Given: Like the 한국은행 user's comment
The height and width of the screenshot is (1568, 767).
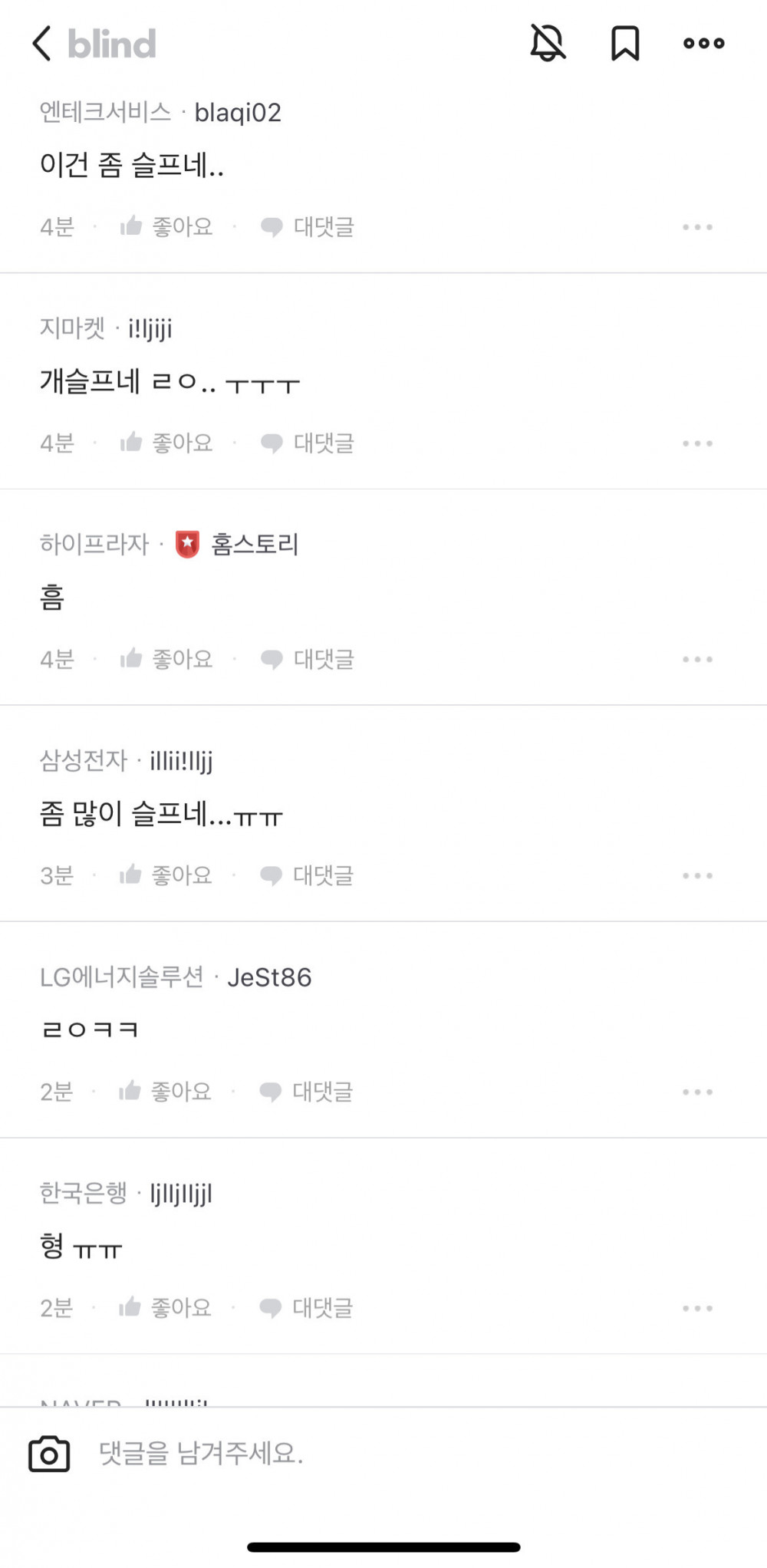Looking at the screenshot, I should (165, 1308).
